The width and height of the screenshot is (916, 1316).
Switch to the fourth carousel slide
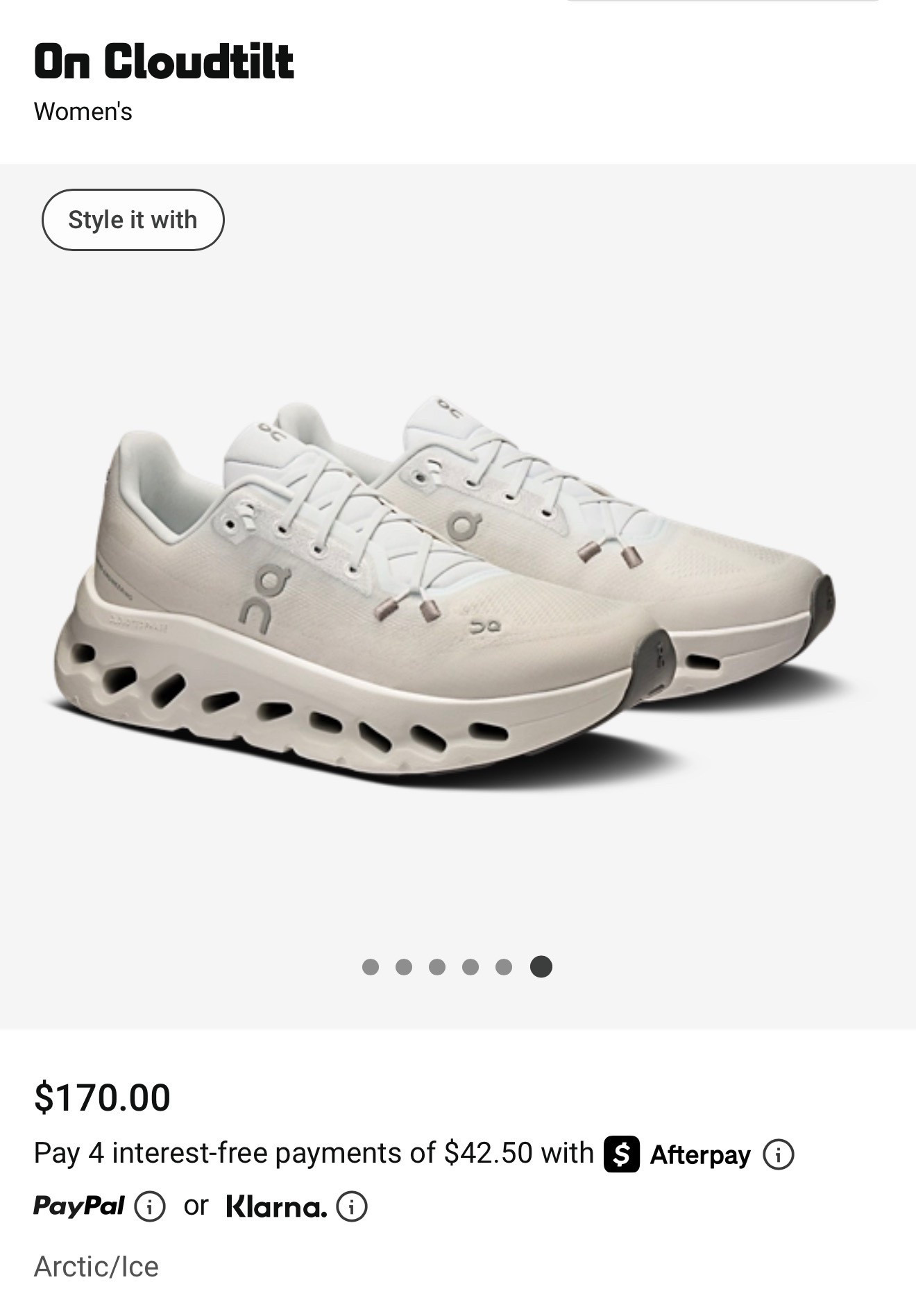point(470,966)
